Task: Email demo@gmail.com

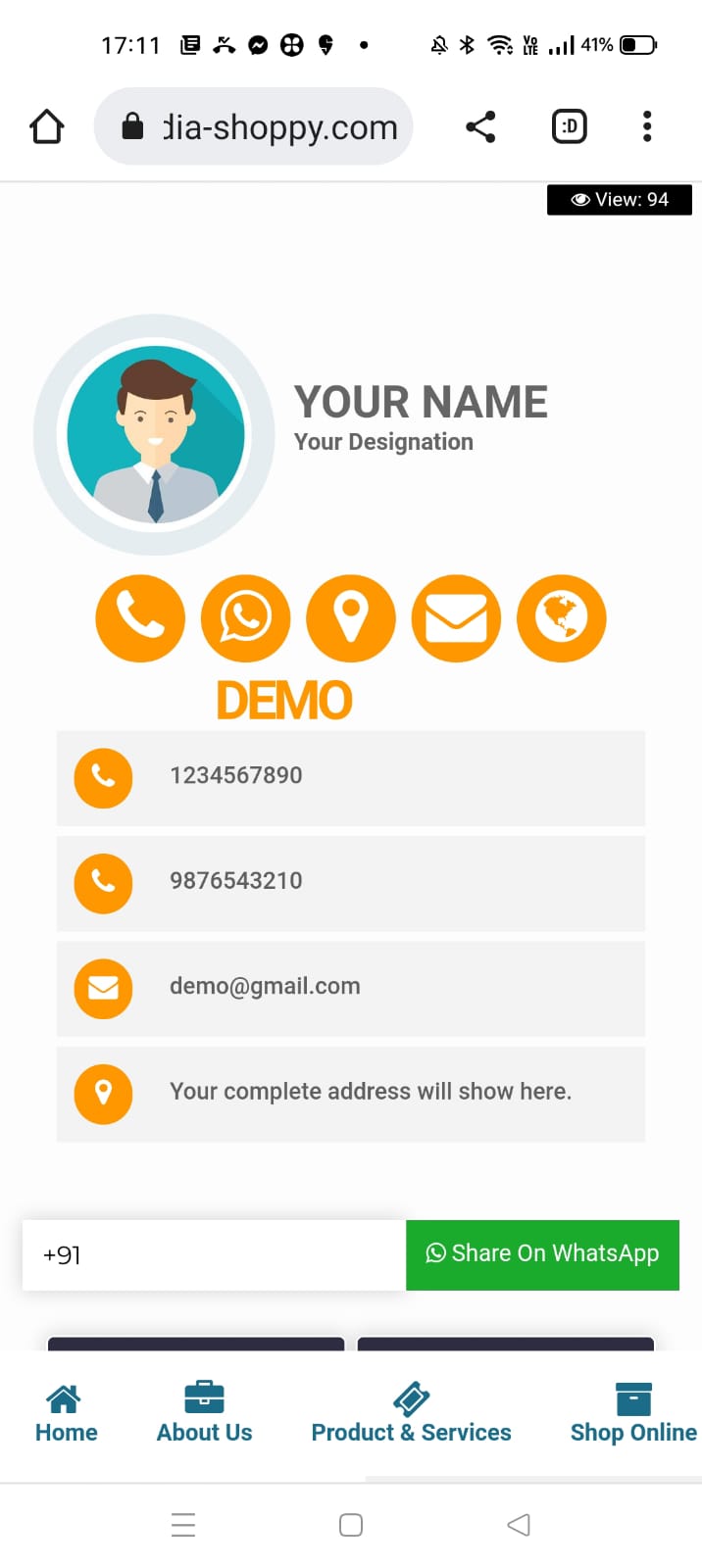Action: (265, 987)
